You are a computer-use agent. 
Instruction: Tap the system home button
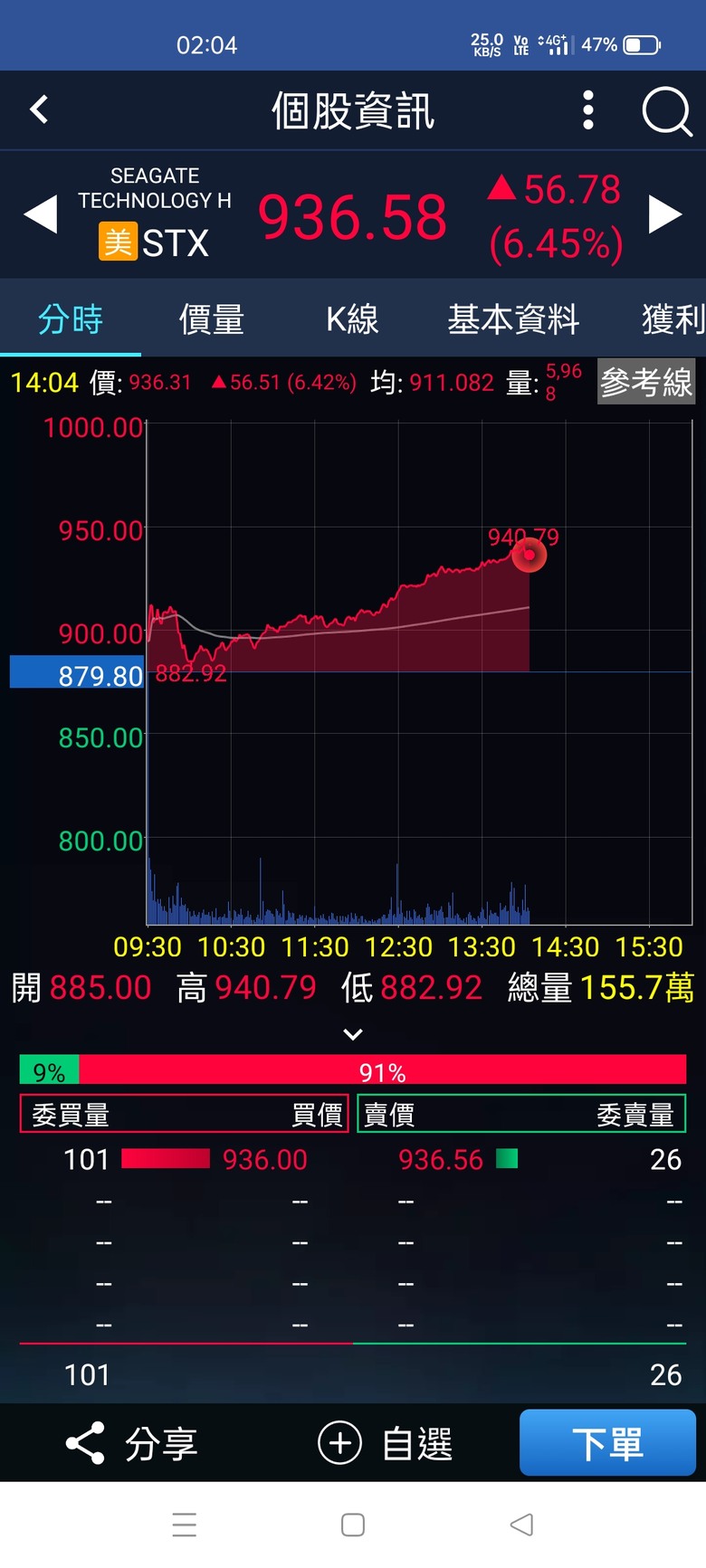[x=353, y=1525]
